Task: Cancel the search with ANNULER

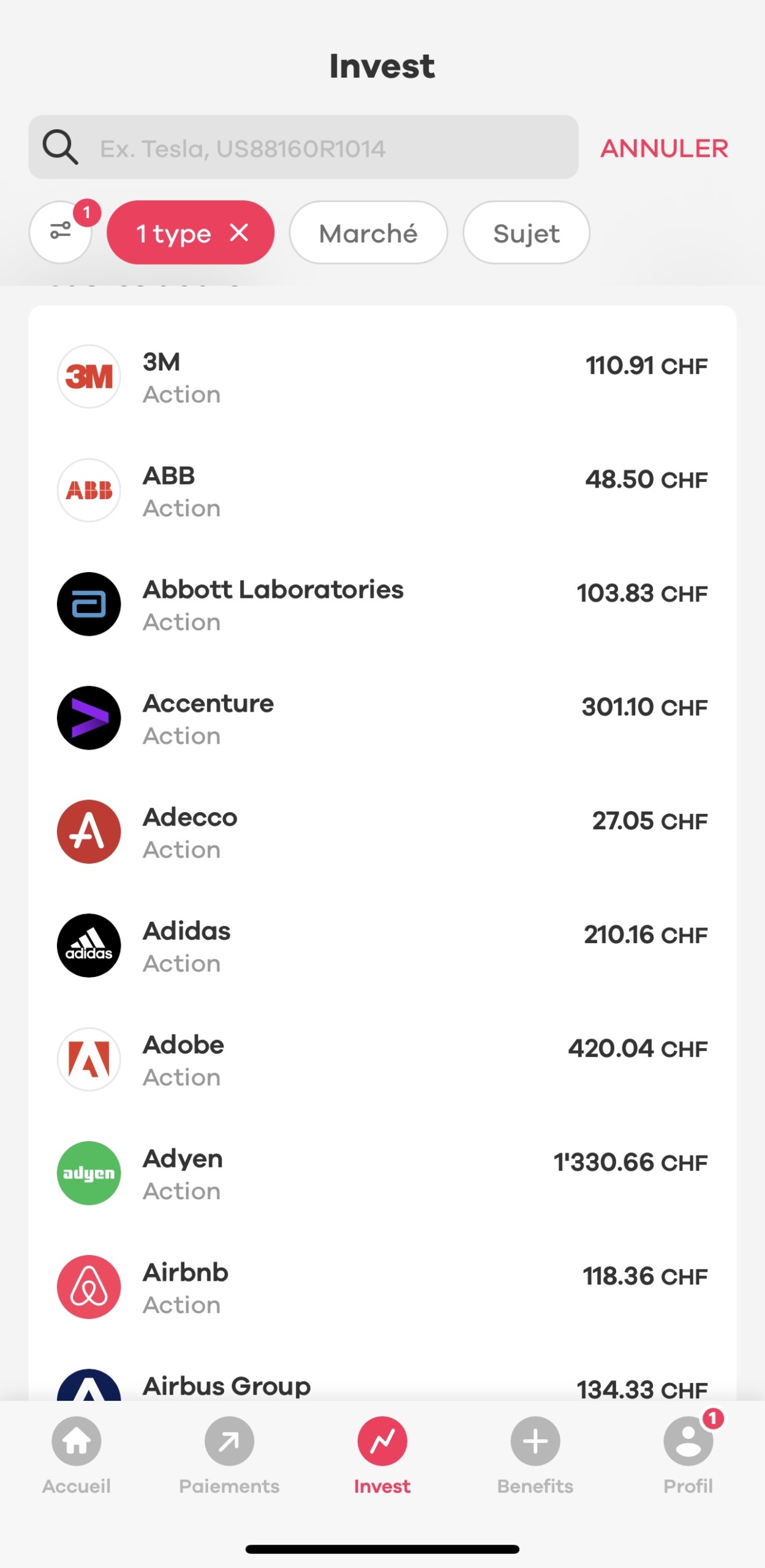Action: coord(664,148)
